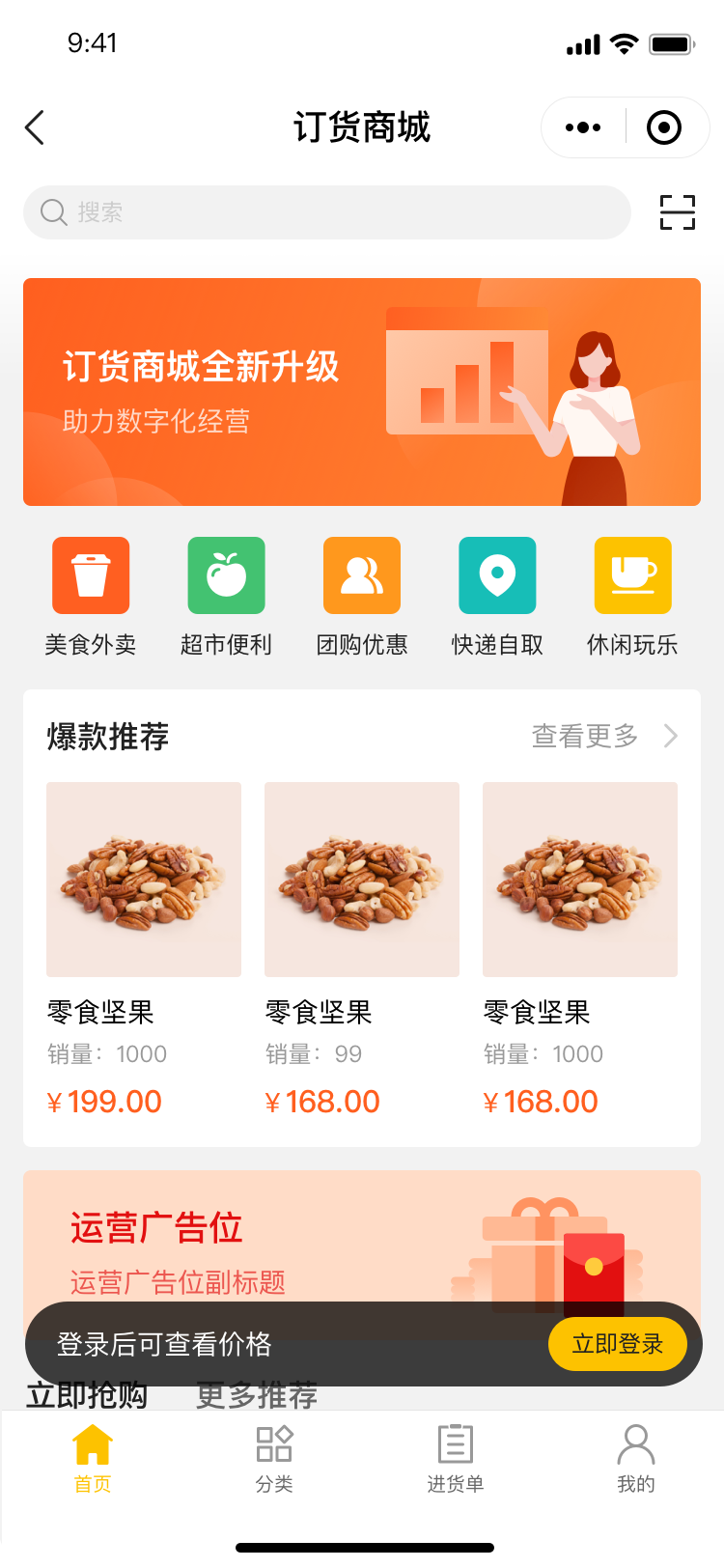
Task: Tap the 我的 profile icon
Action: pyautogui.click(x=634, y=1443)
